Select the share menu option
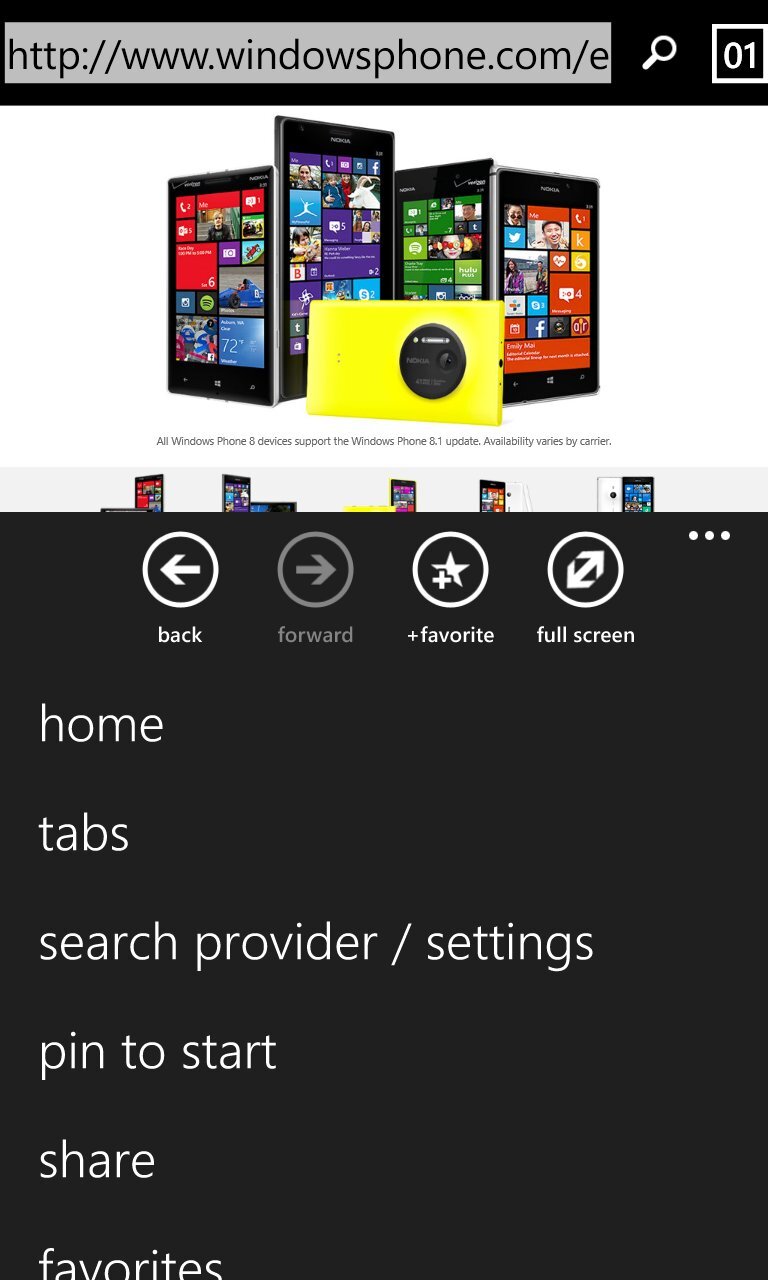This screenshot has height=1280, width=768. coord(97,1161)
